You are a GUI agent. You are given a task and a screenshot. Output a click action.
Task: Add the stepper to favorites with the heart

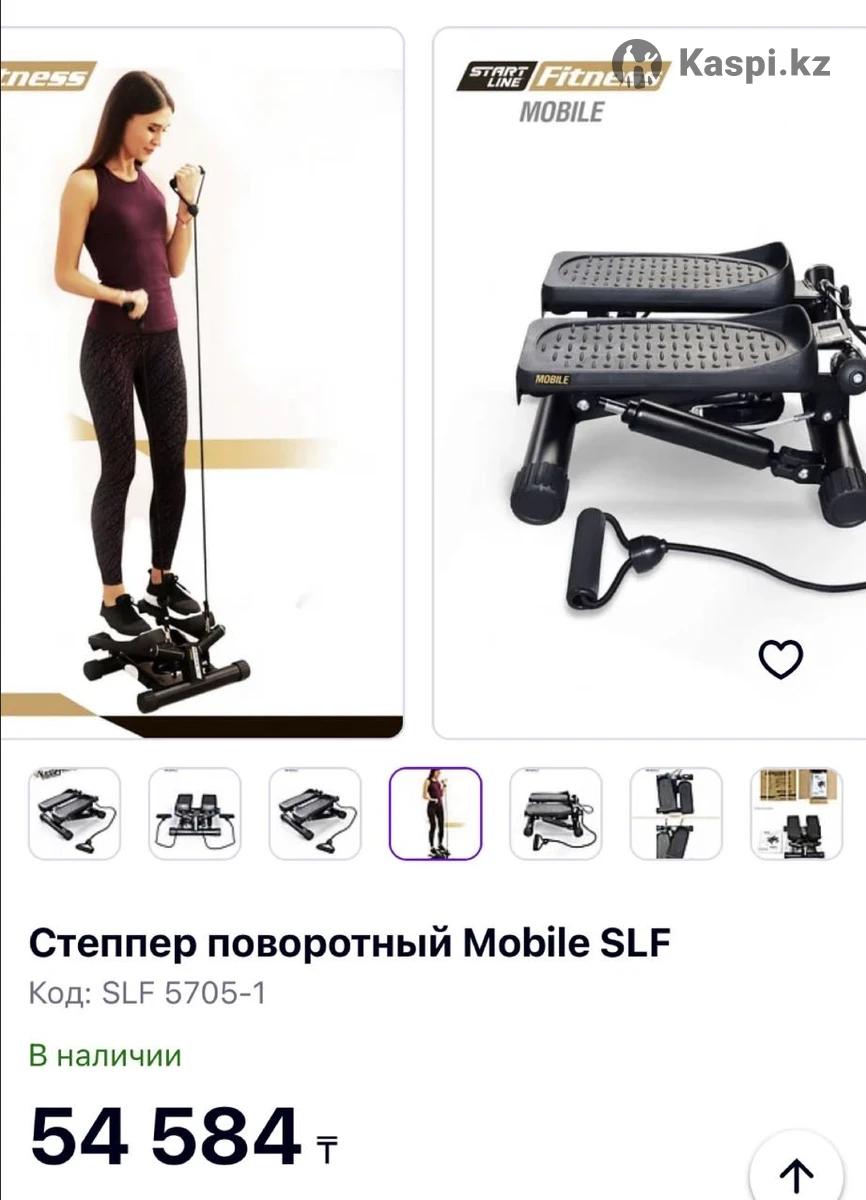(x=780, y=659)
